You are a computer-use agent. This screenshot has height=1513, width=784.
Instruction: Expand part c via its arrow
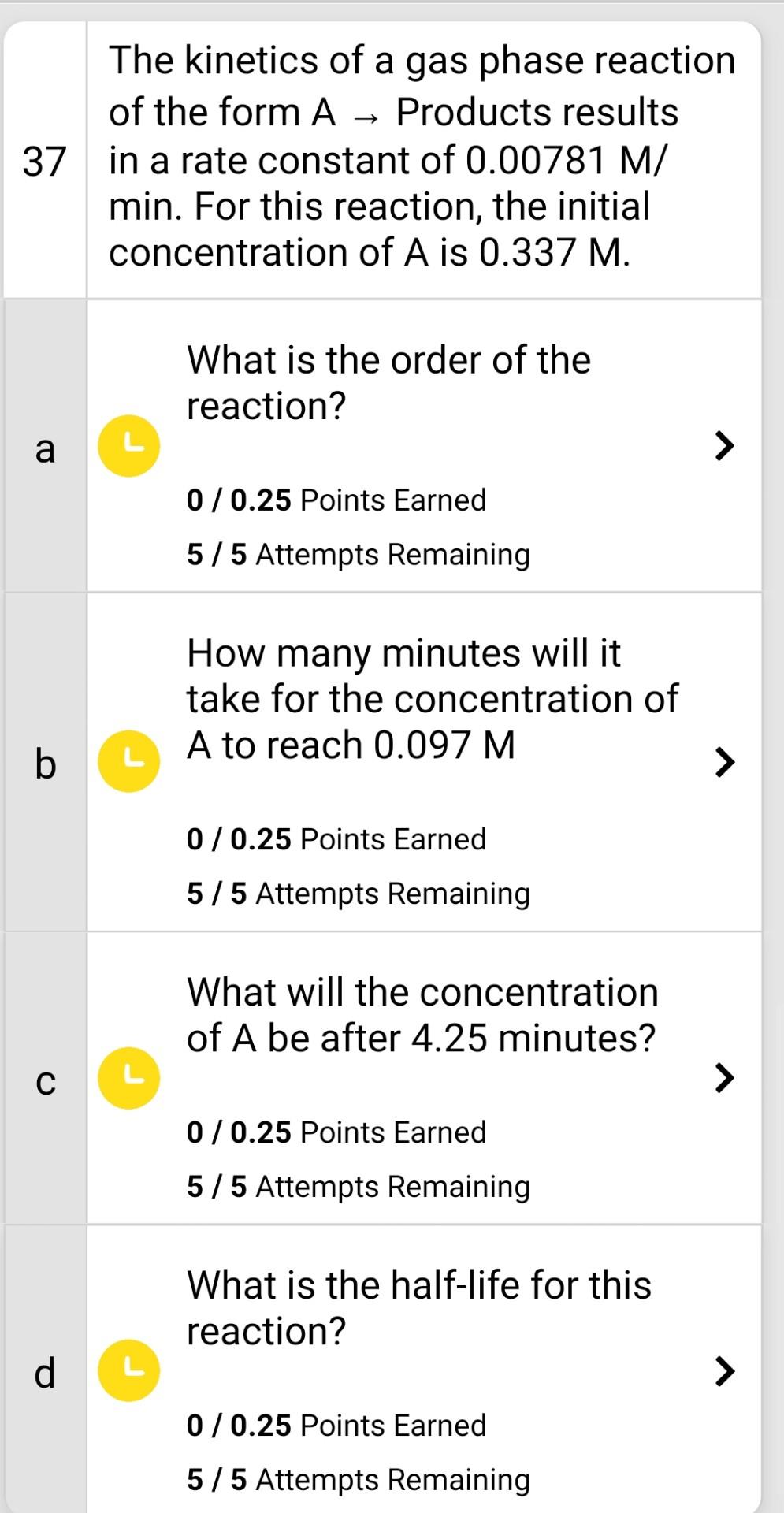point(723,1078)
